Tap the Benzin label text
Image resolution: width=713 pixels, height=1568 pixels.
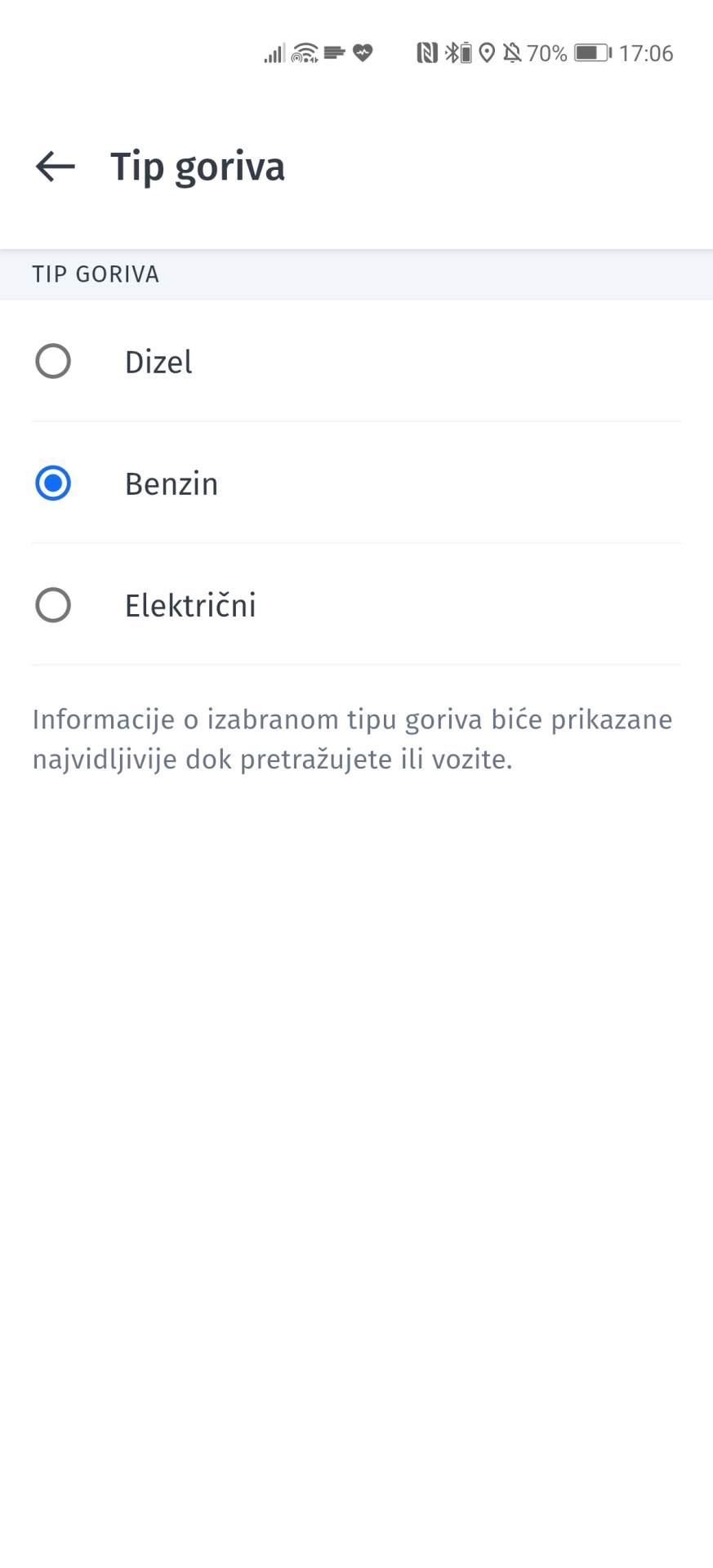click(x=171, y=483)
